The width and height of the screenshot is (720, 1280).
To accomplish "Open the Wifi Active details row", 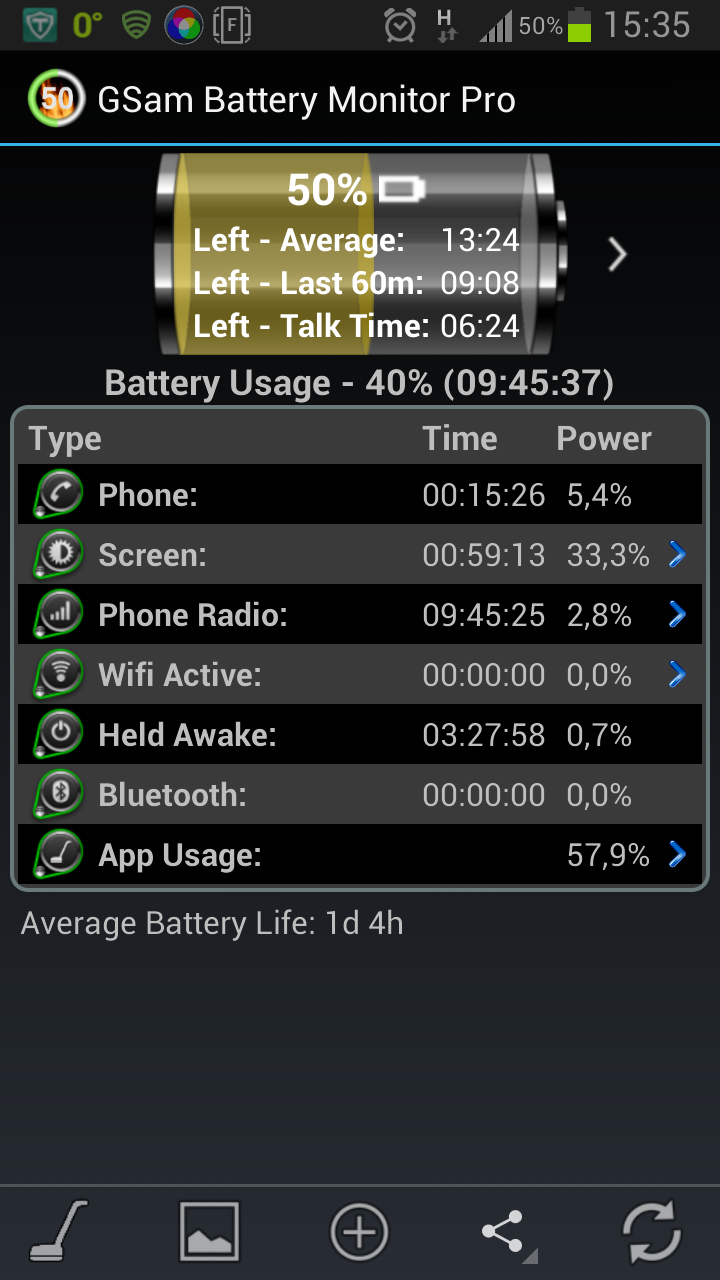I will [x=360, y=674].
